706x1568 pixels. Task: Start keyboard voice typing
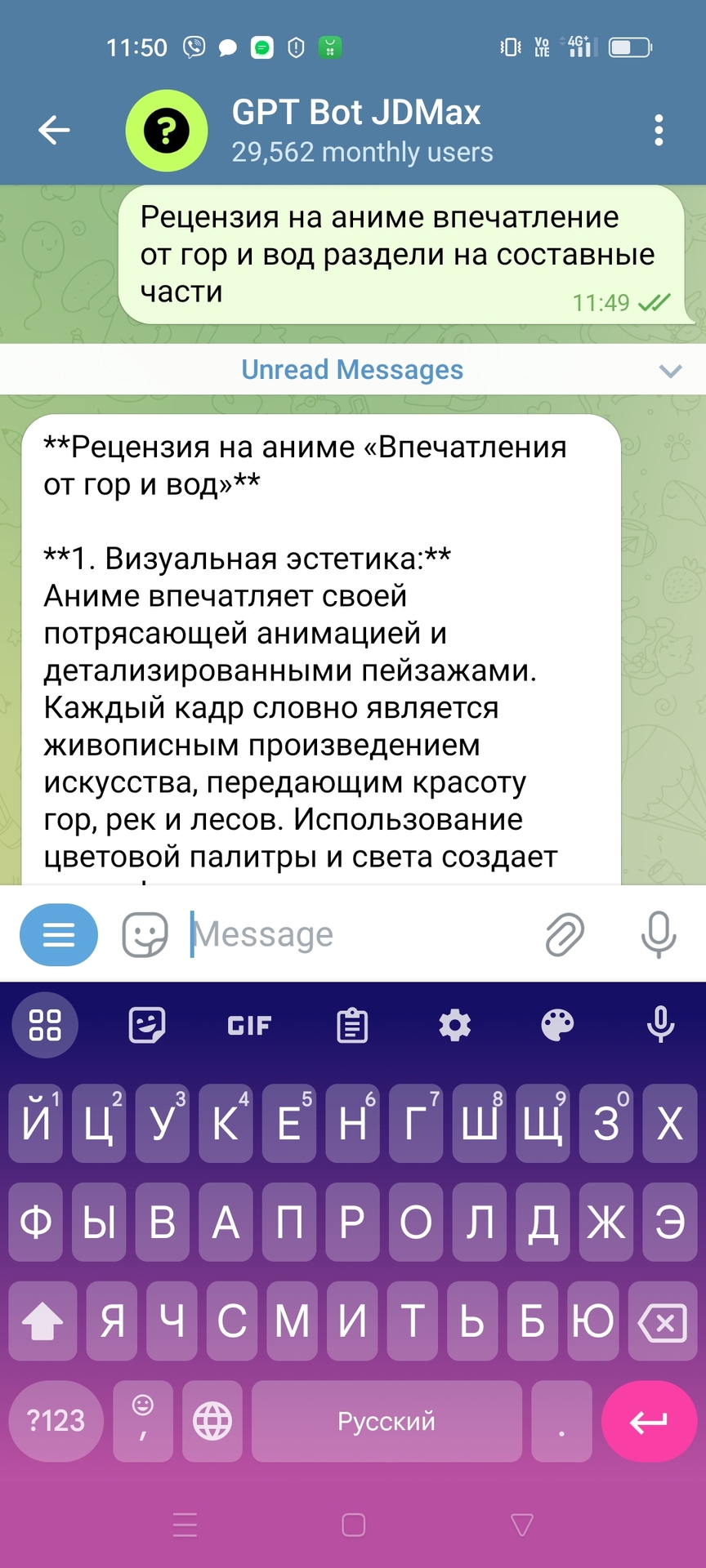(660, 1025)
